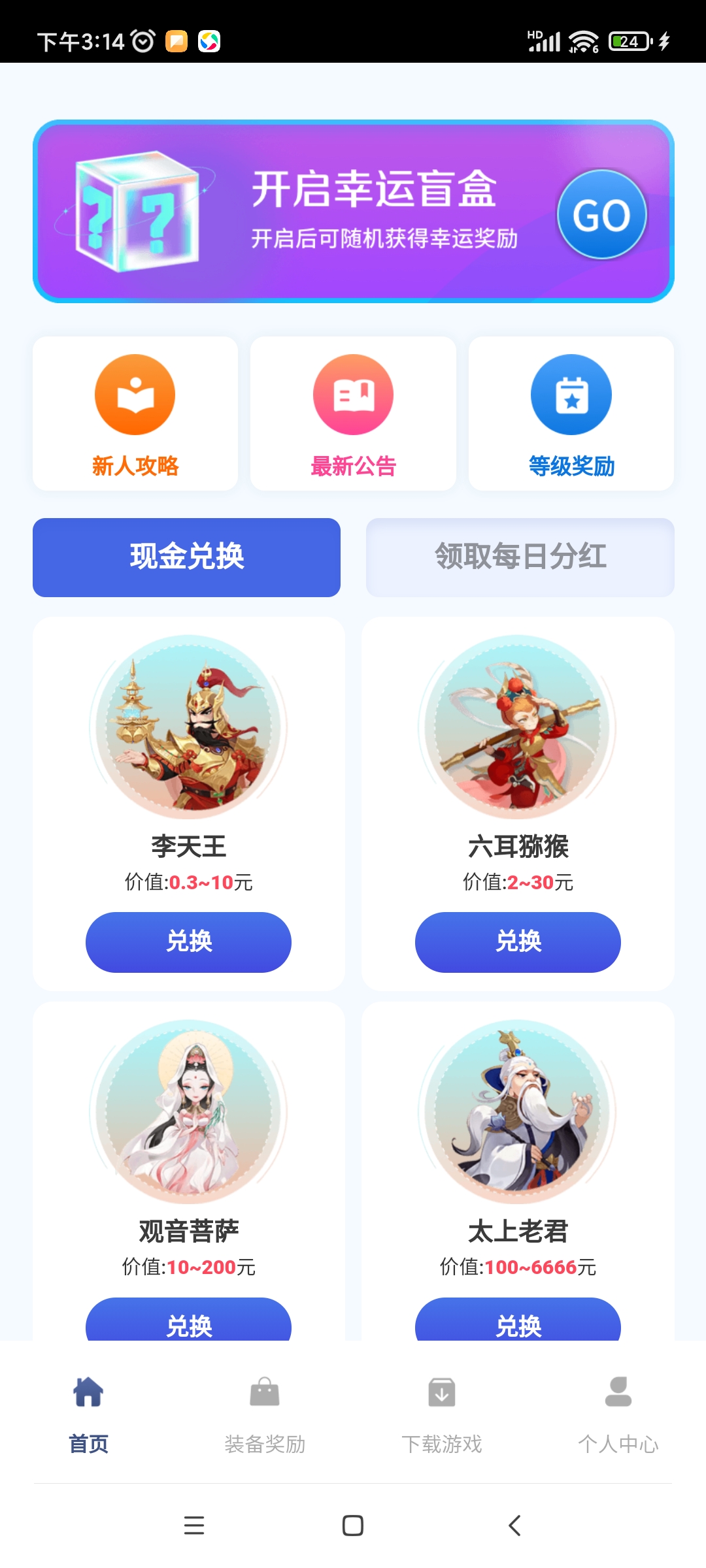This screenshot has width=706, height=1568.
Task: Open the 新人攻略 guide icon
Action: tap(135, 394)
